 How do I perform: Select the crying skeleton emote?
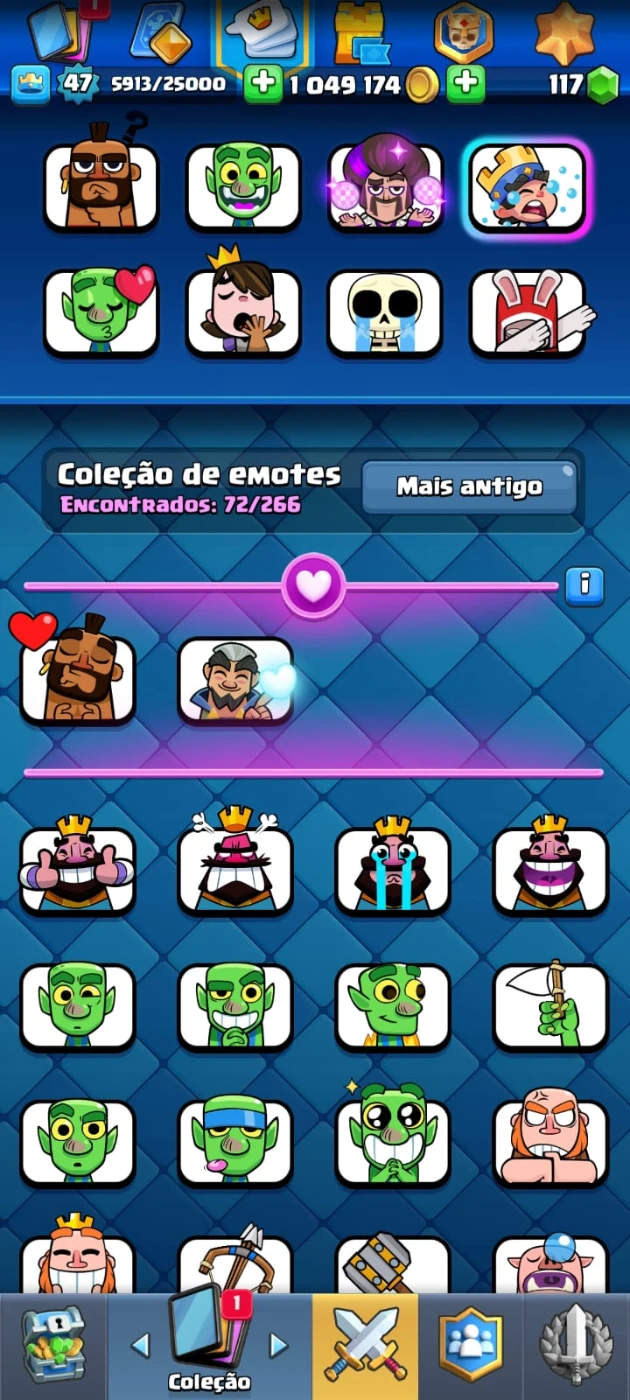pyautogui.click(x=385, y=313)
